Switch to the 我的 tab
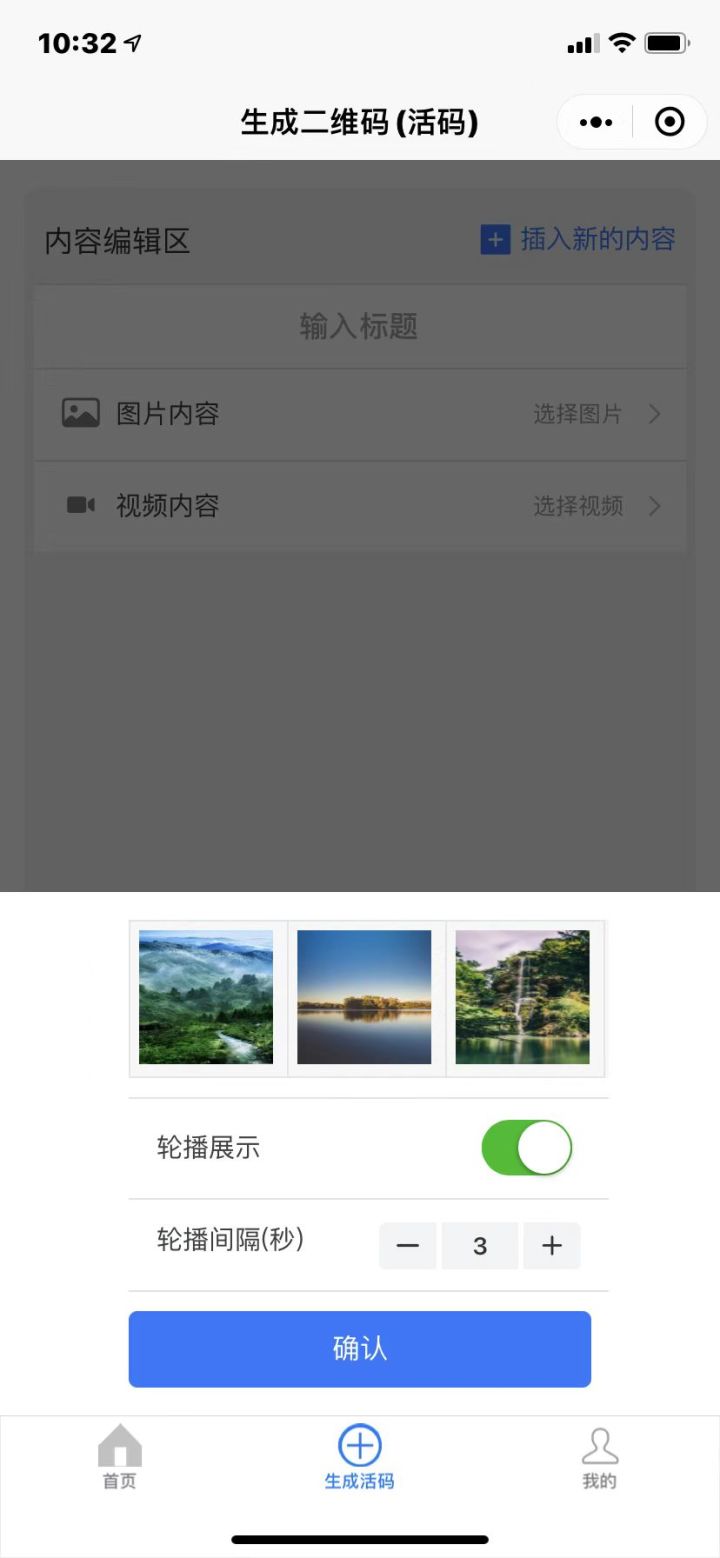The height and width of the screenshot is (1558, 720). pyautogui.click(x=599, y=1457)
